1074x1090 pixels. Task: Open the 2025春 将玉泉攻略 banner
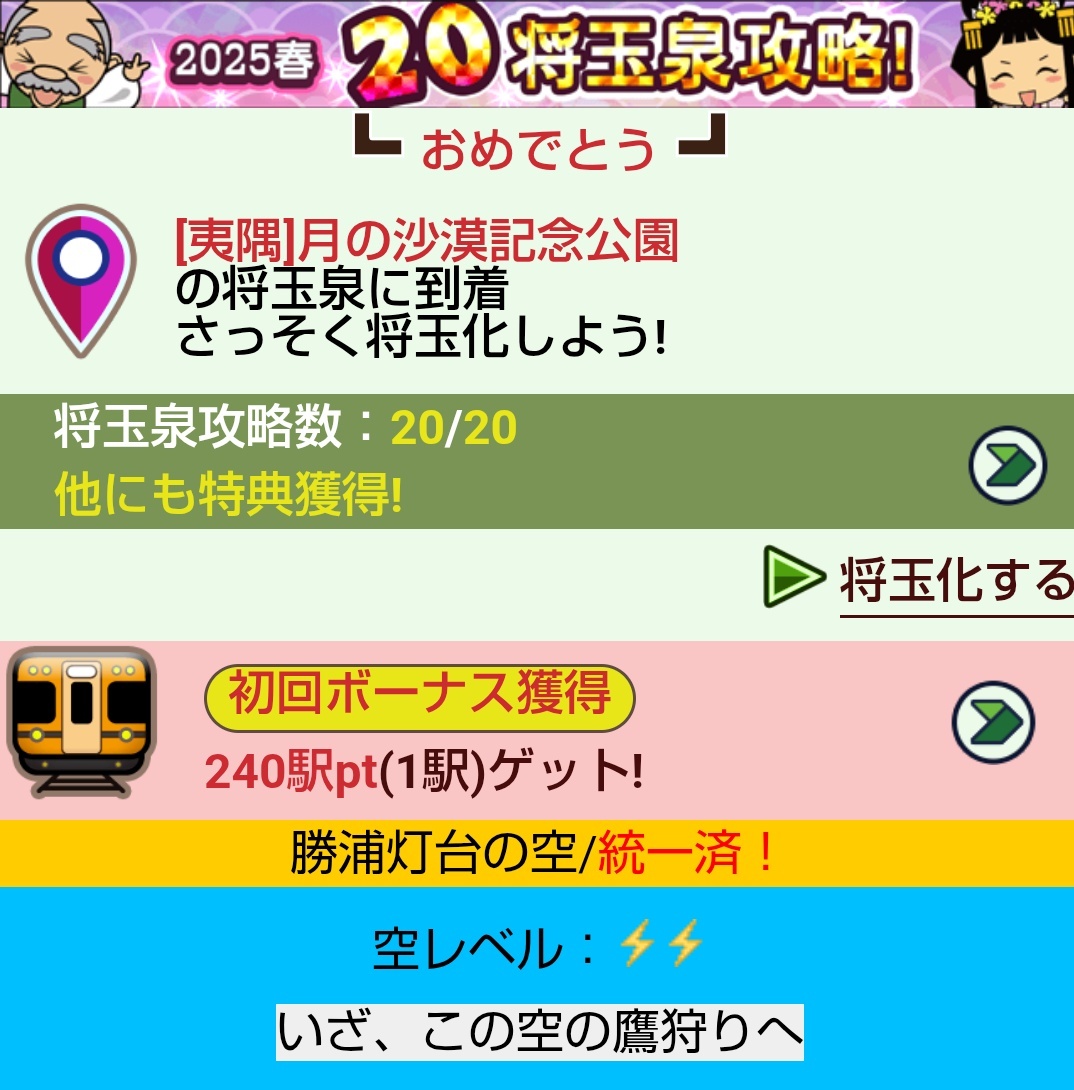click(537, 54)
